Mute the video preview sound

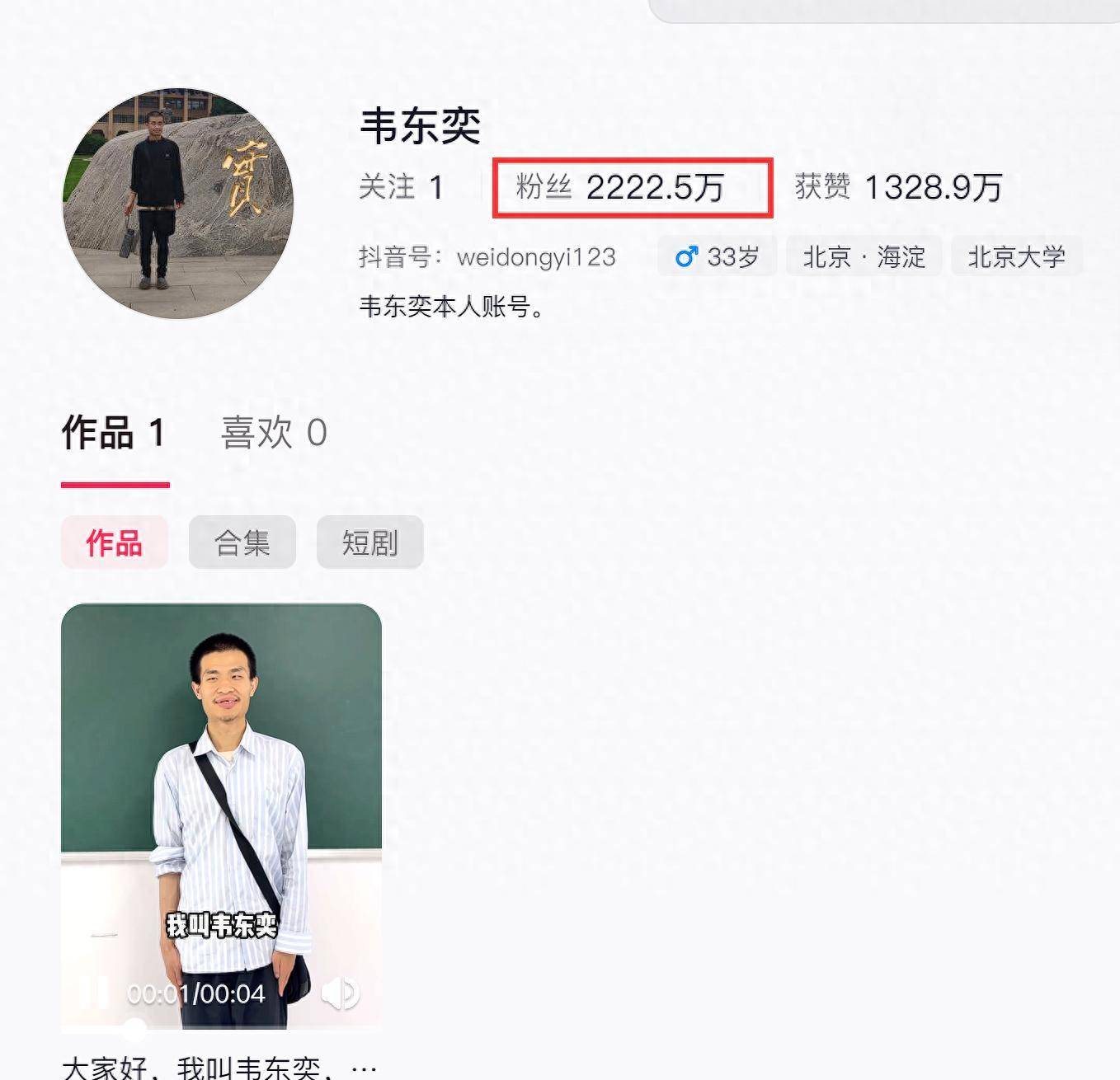[339, 993]
